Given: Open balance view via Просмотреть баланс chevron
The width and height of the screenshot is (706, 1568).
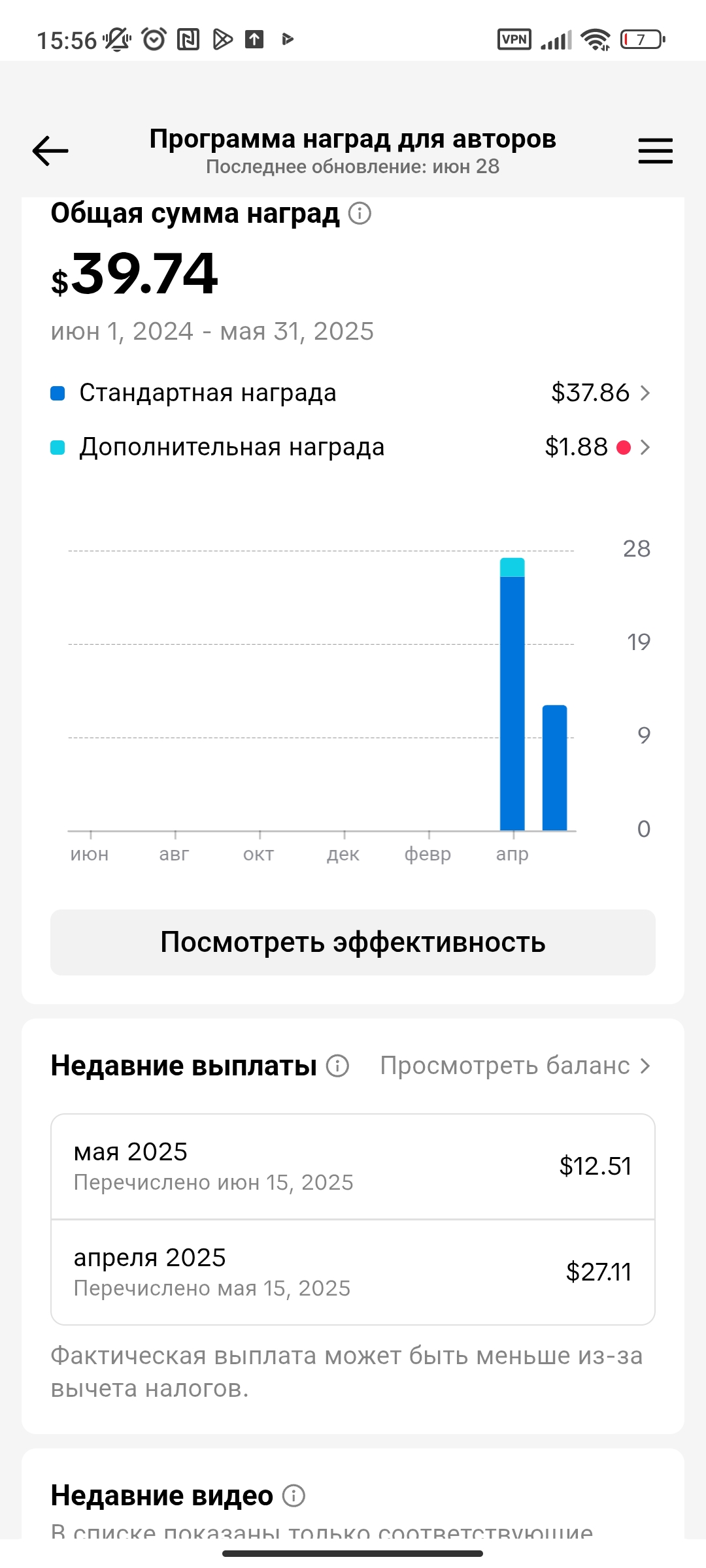Looking at the screenshot, I should 646,1065.
